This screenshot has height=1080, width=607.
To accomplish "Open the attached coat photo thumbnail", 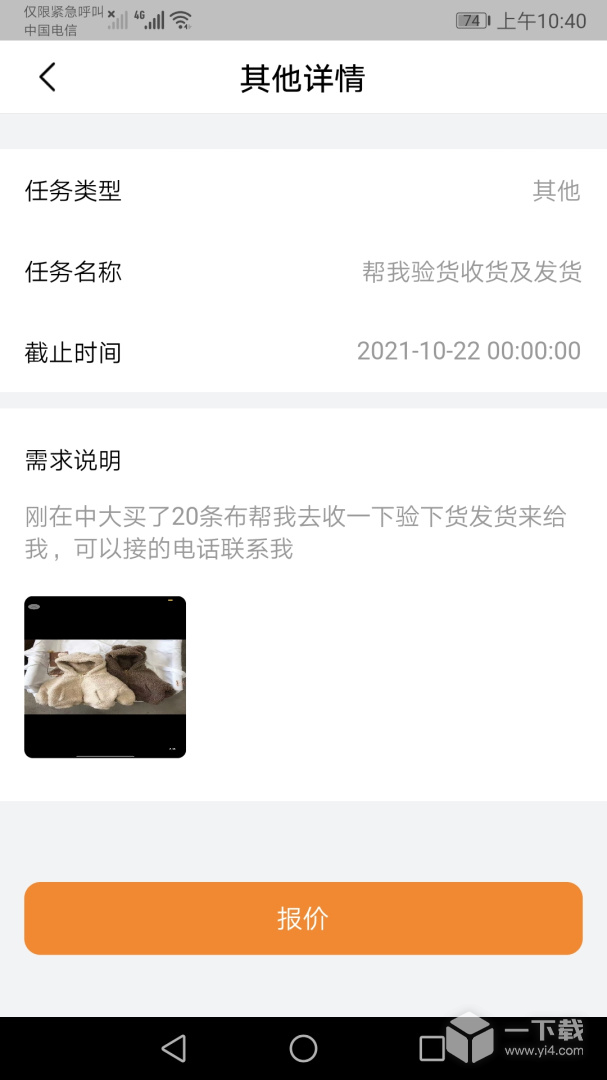I will pos(105,677).
